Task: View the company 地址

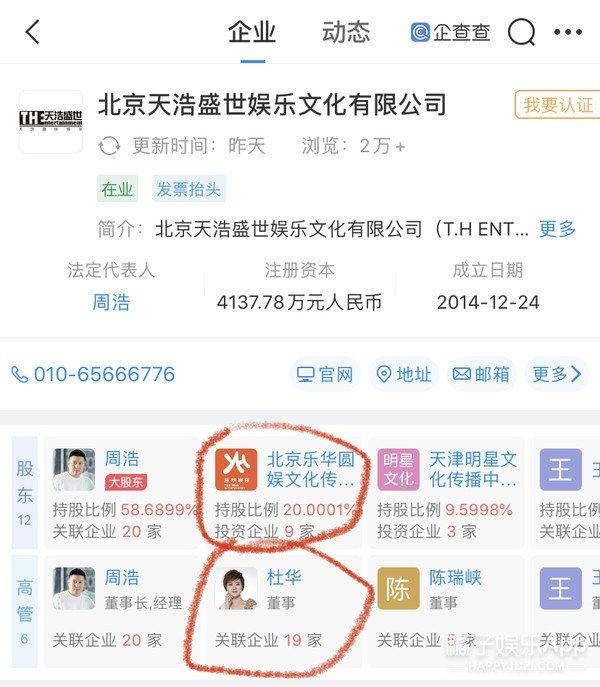Action: pyautogui.click(x=404, y=375)
